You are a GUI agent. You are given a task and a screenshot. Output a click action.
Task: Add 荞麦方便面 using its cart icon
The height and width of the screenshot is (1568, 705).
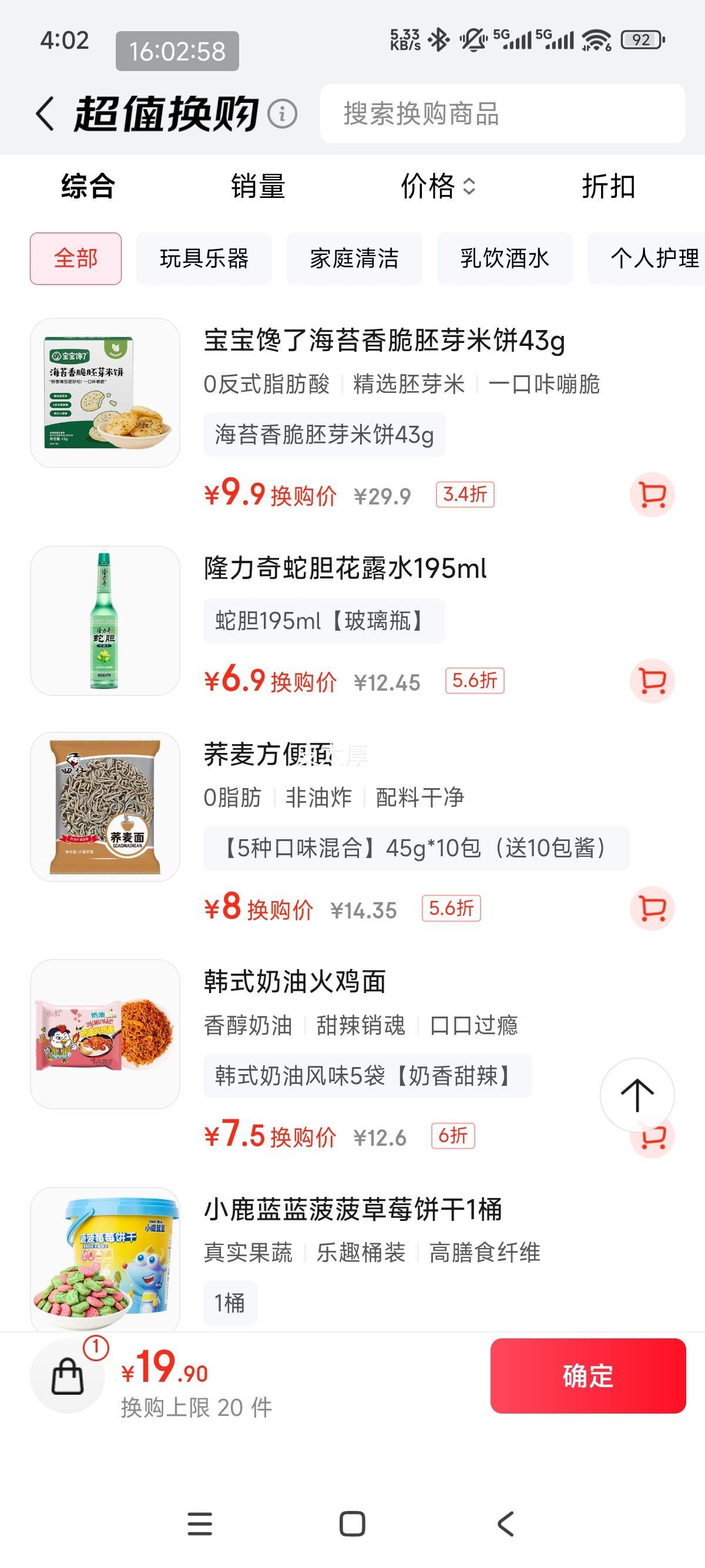[x=652, y=907]
